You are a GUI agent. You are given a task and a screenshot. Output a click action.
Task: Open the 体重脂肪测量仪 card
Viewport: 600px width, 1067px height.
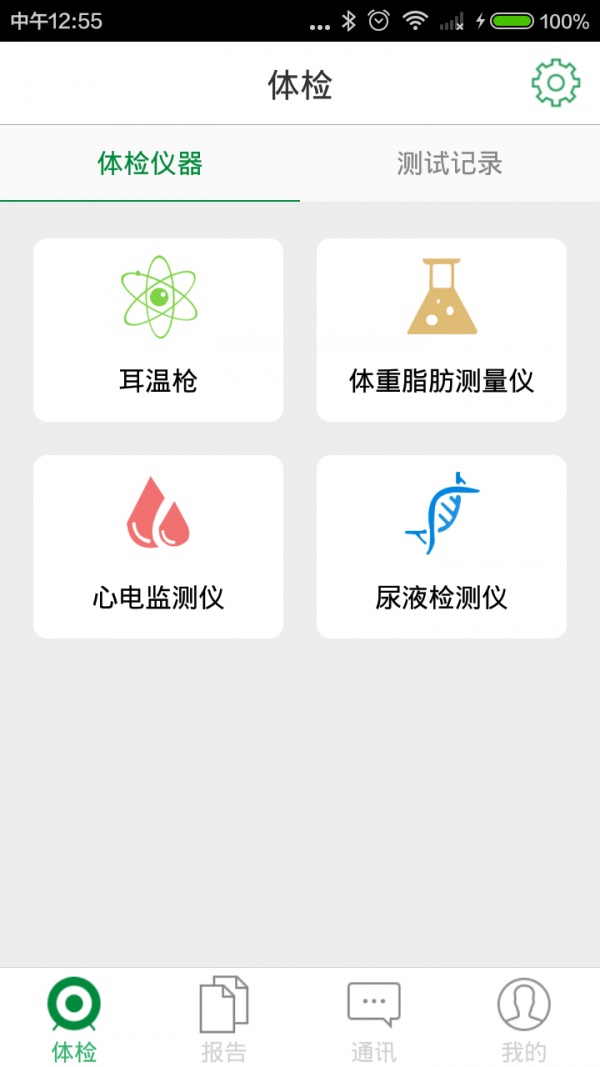click(441, 330)
